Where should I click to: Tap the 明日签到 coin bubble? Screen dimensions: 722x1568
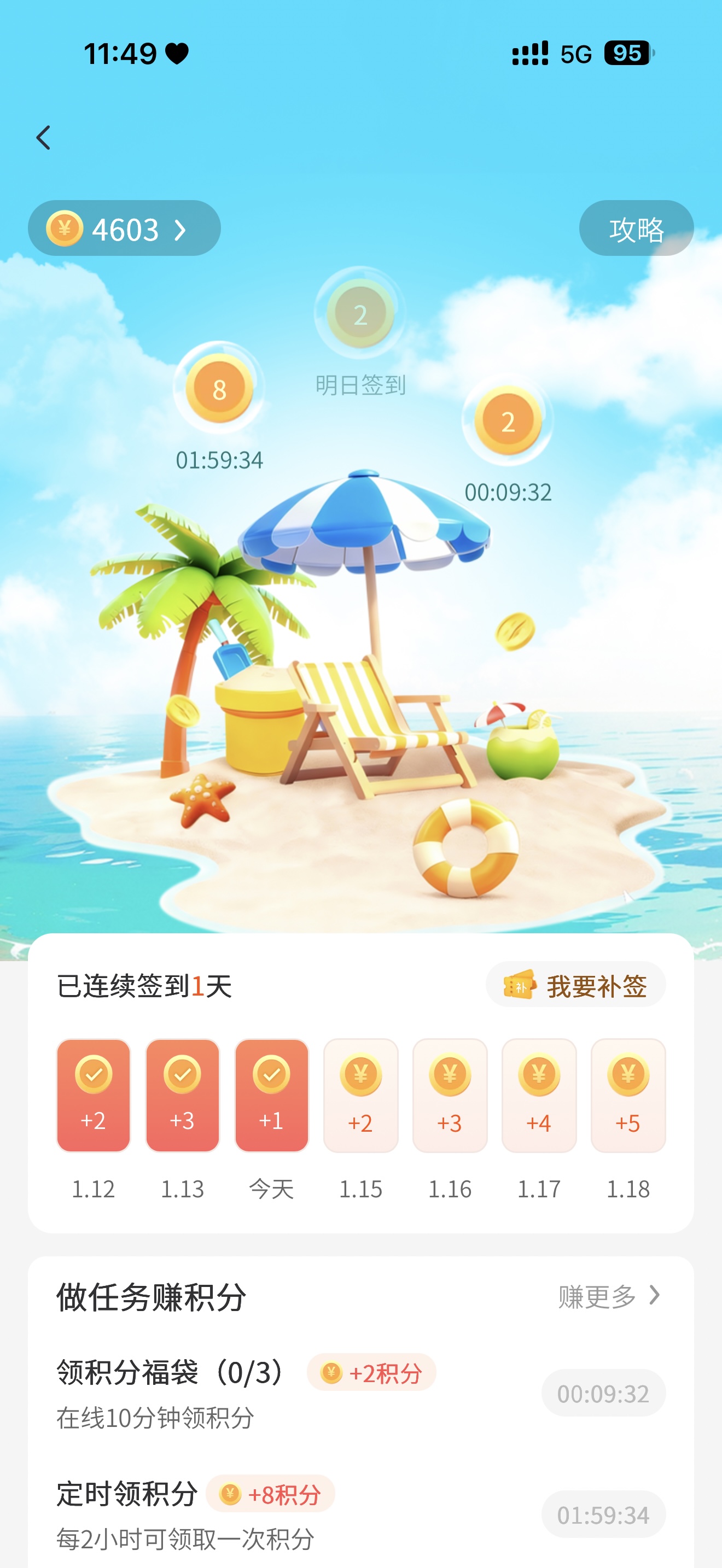point(360,313)
